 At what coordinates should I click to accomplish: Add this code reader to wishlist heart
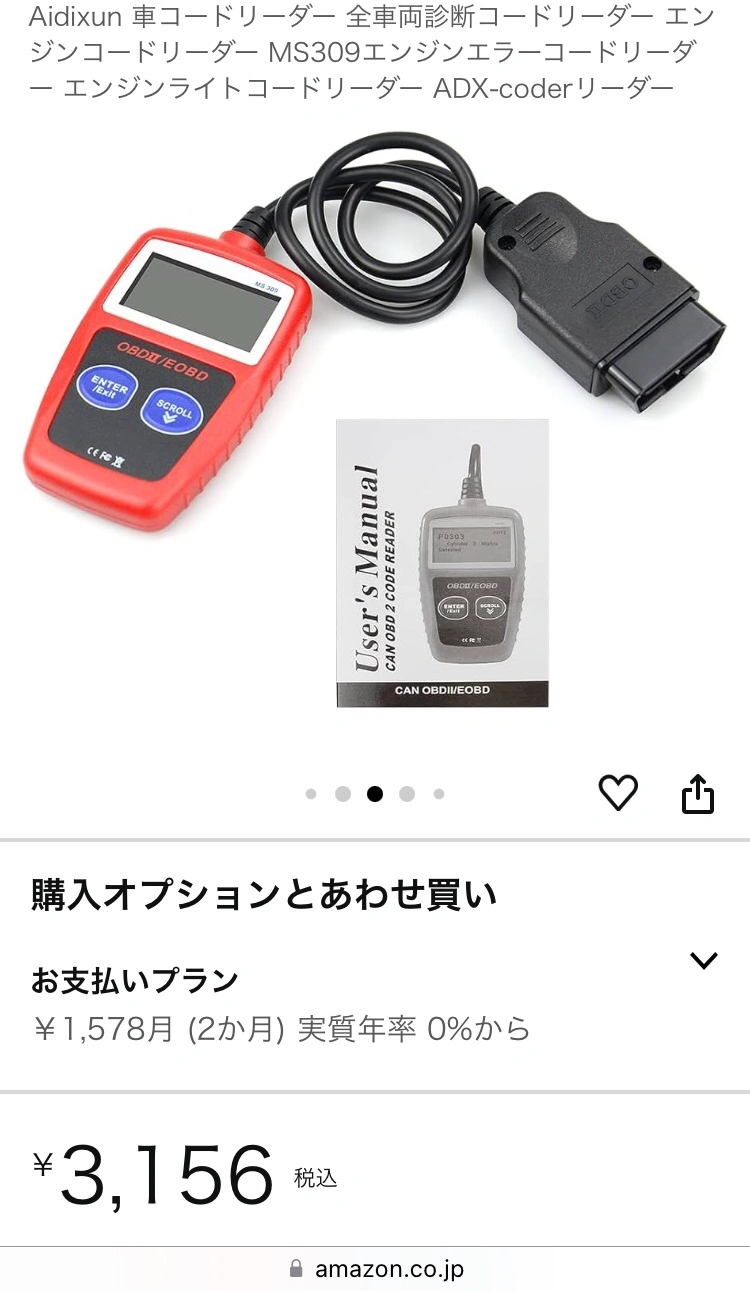coord(618,793)
